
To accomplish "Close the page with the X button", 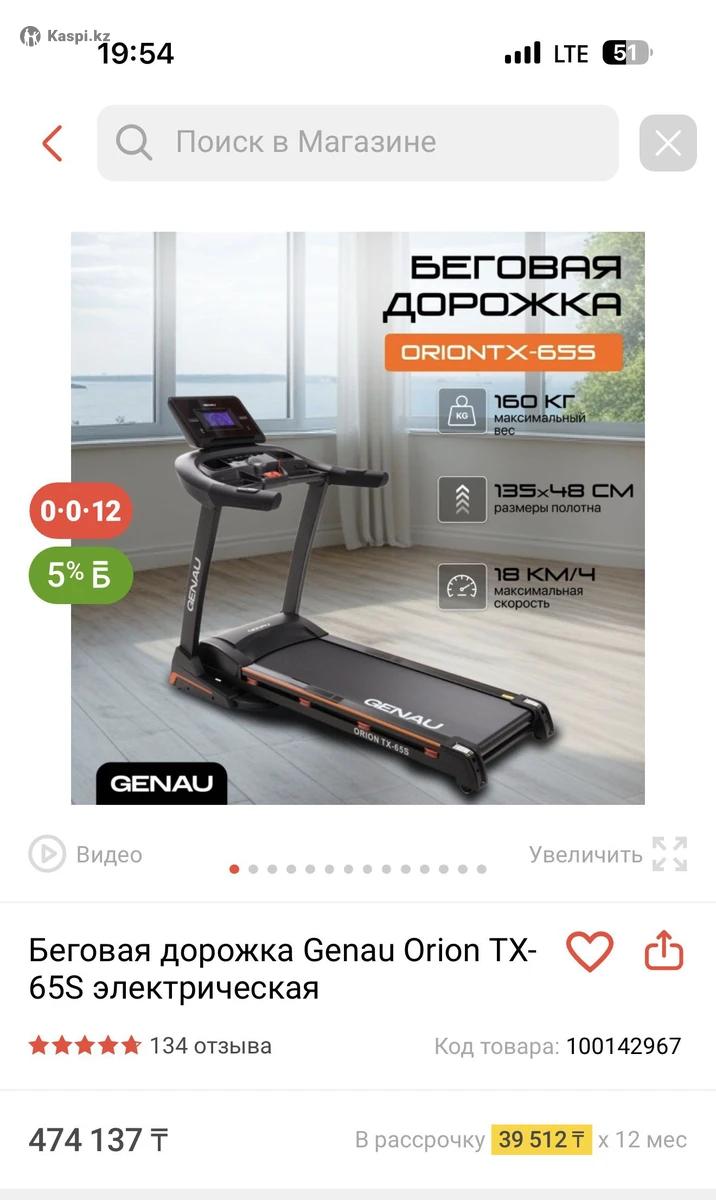I will [667, 144].
